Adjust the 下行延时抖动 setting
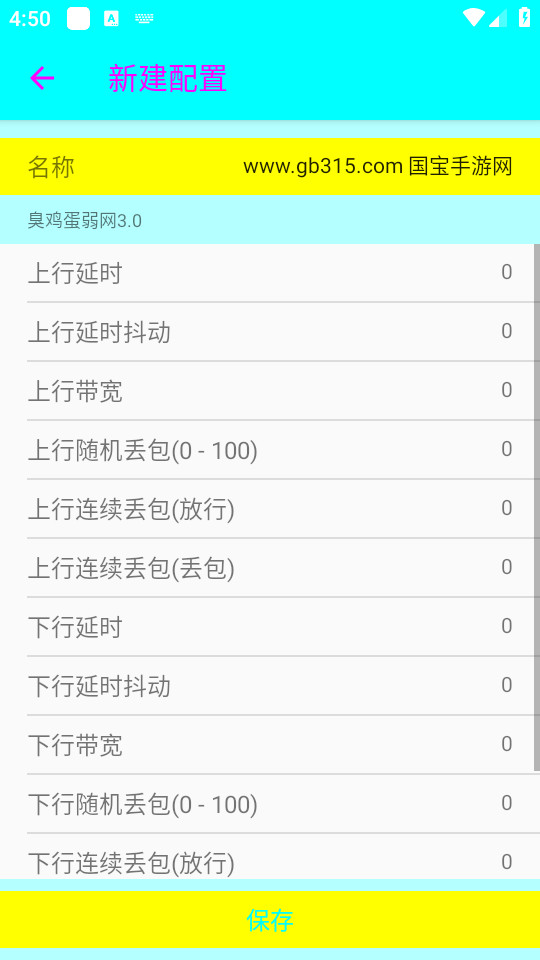Image resolution: width=540 pixels, height=960 pixels. tap(270, 686)
